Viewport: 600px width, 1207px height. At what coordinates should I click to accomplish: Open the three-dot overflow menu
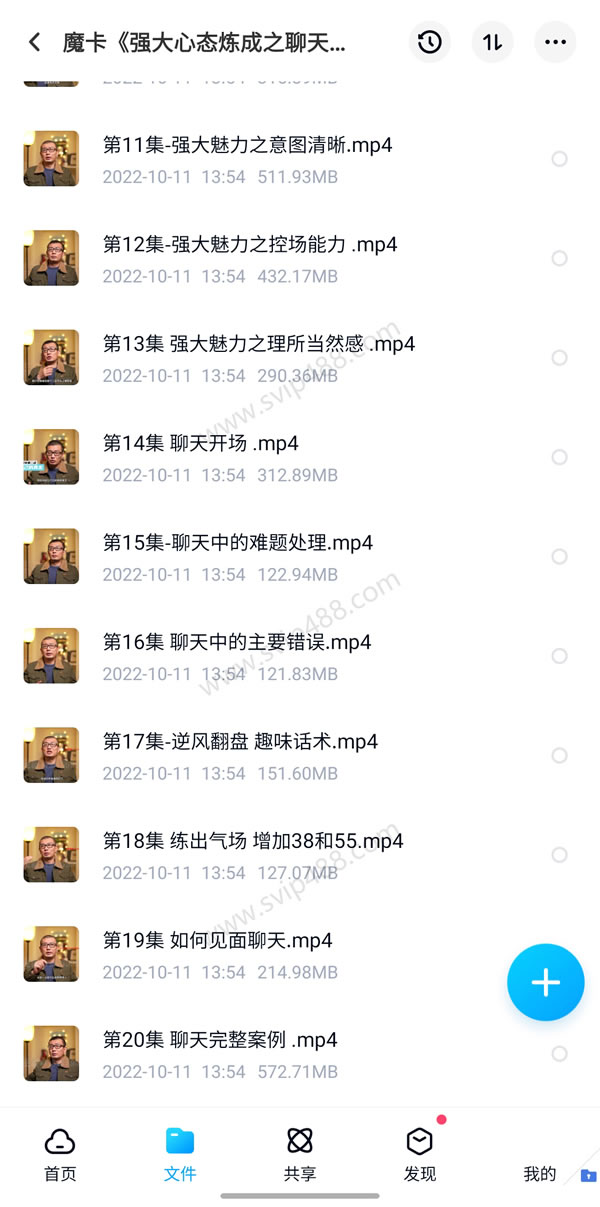pyautogui.click(x=555, y=42)
